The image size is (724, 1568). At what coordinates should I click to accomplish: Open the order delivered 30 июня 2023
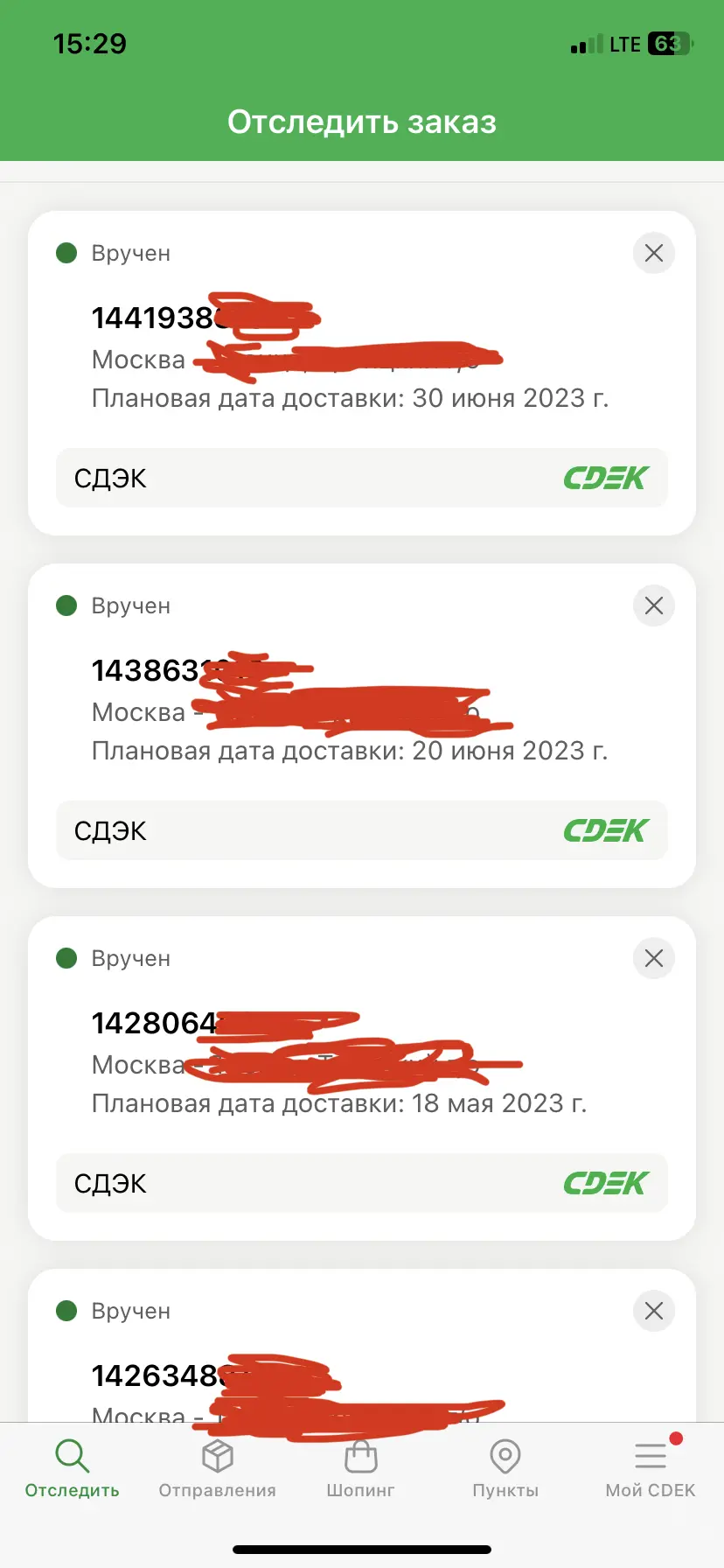coord(362,373)
